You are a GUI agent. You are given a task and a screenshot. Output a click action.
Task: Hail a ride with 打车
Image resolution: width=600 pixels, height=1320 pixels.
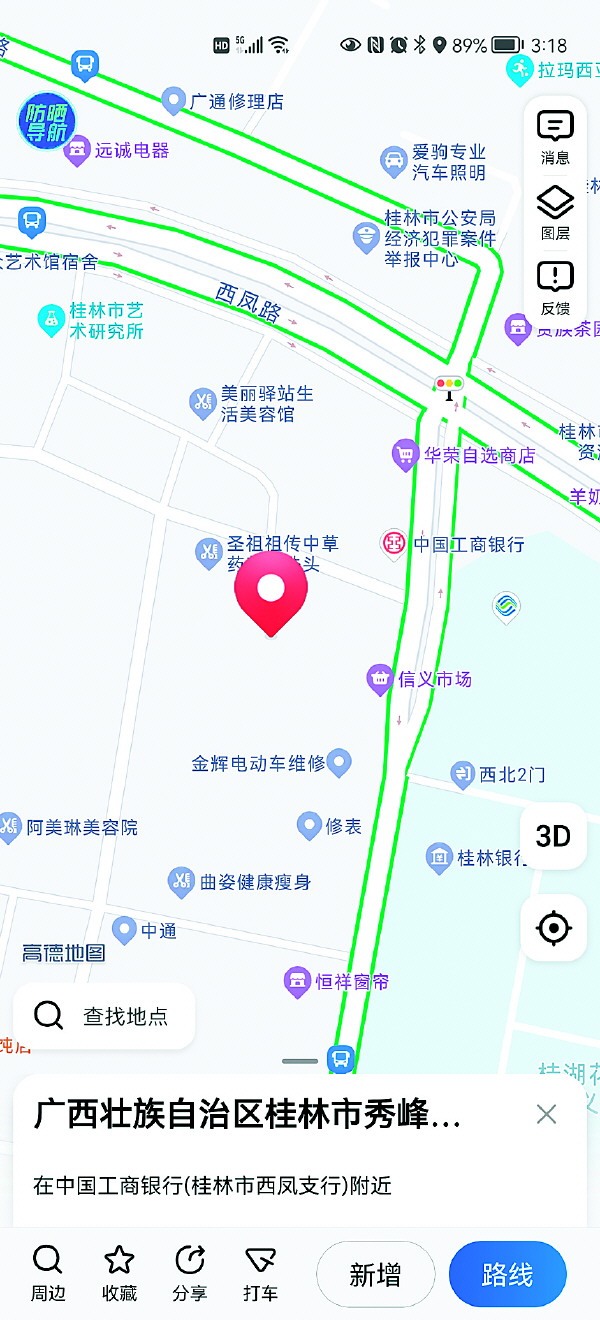click(x=260, y=1273)
